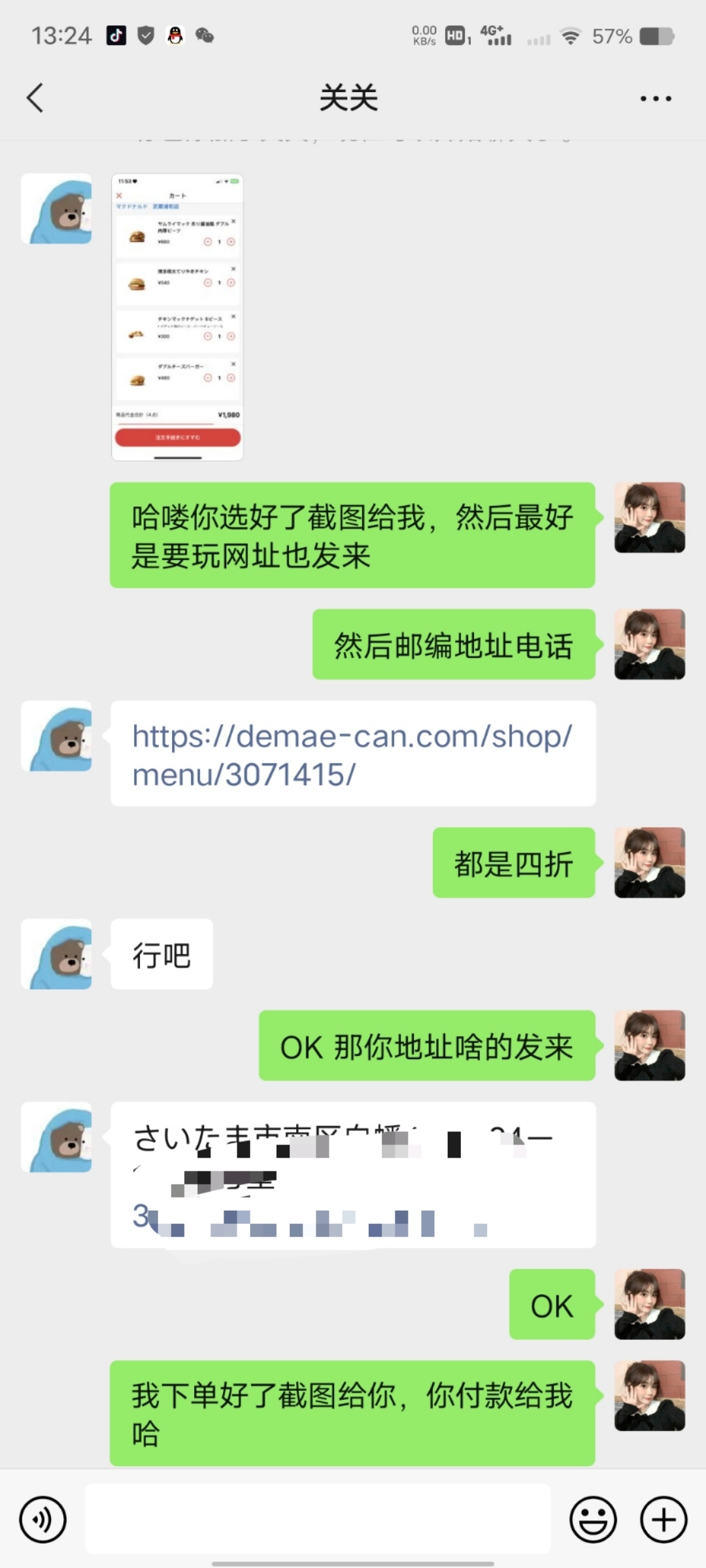706x1568 pixels.
Task: Tap my avatar beside 都是四折
Action: coord(649,862)
